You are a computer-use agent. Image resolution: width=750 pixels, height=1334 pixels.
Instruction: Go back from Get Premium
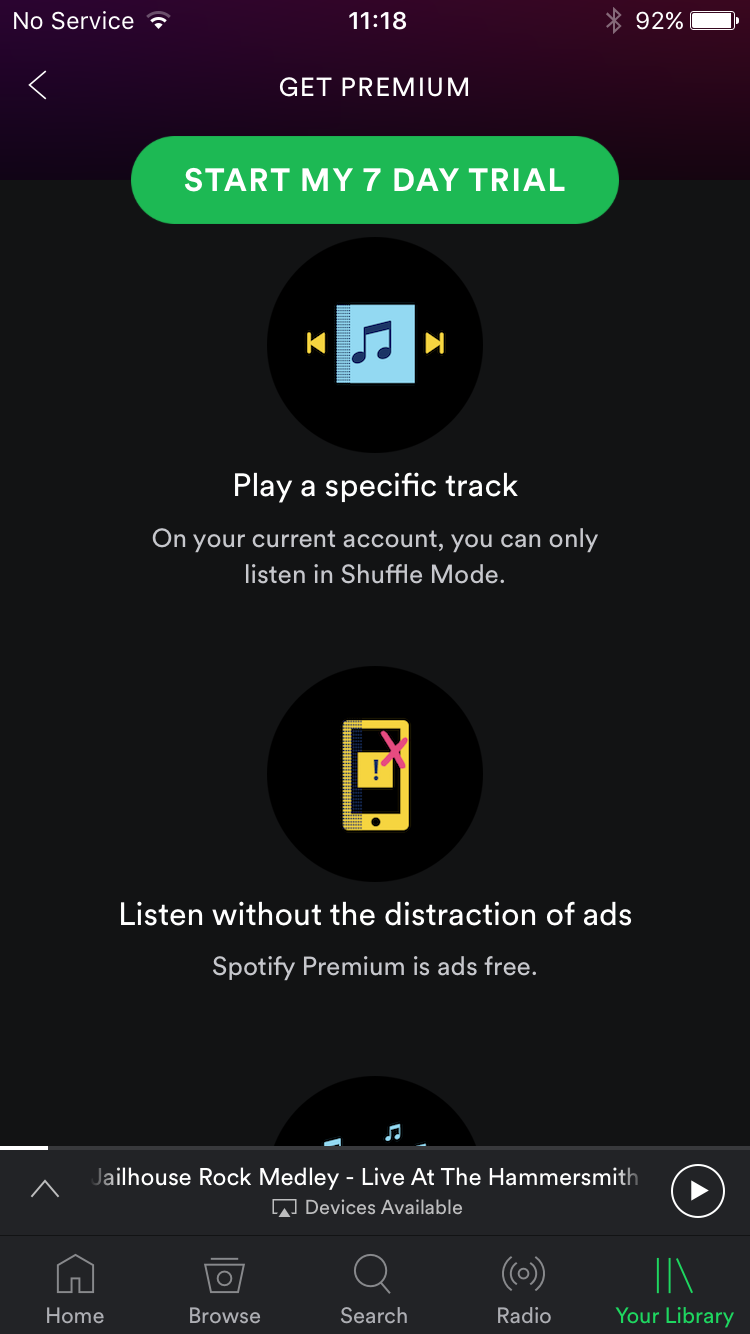(38, 86)
